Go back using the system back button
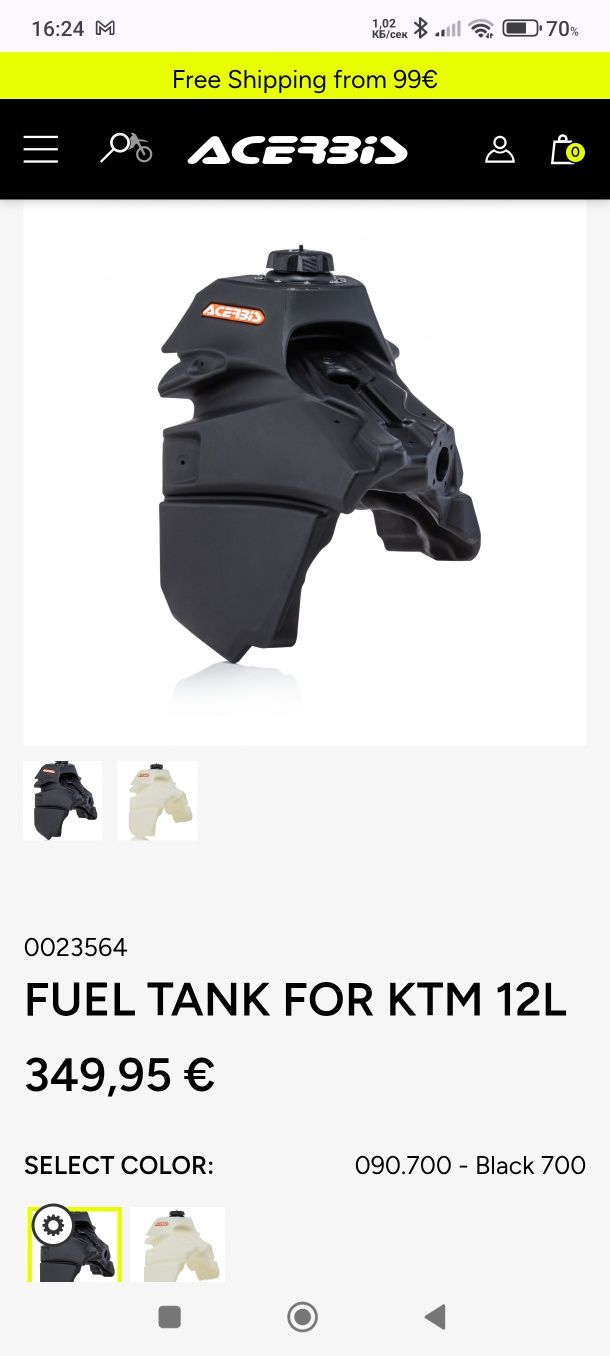610x1356 pixels. point(435,1317)
